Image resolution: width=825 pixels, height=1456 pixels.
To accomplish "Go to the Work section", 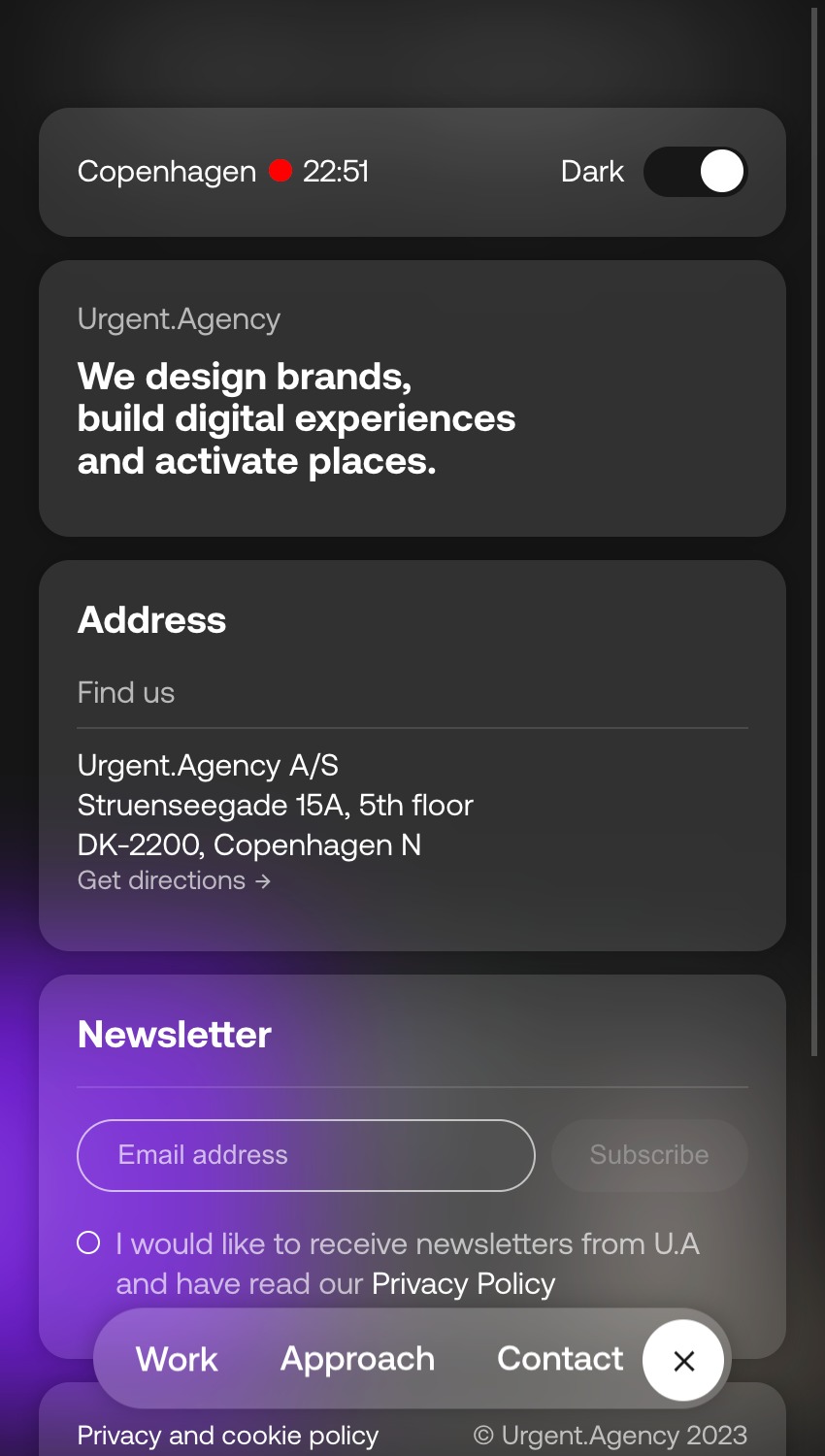I will [x=177, y=1359].
